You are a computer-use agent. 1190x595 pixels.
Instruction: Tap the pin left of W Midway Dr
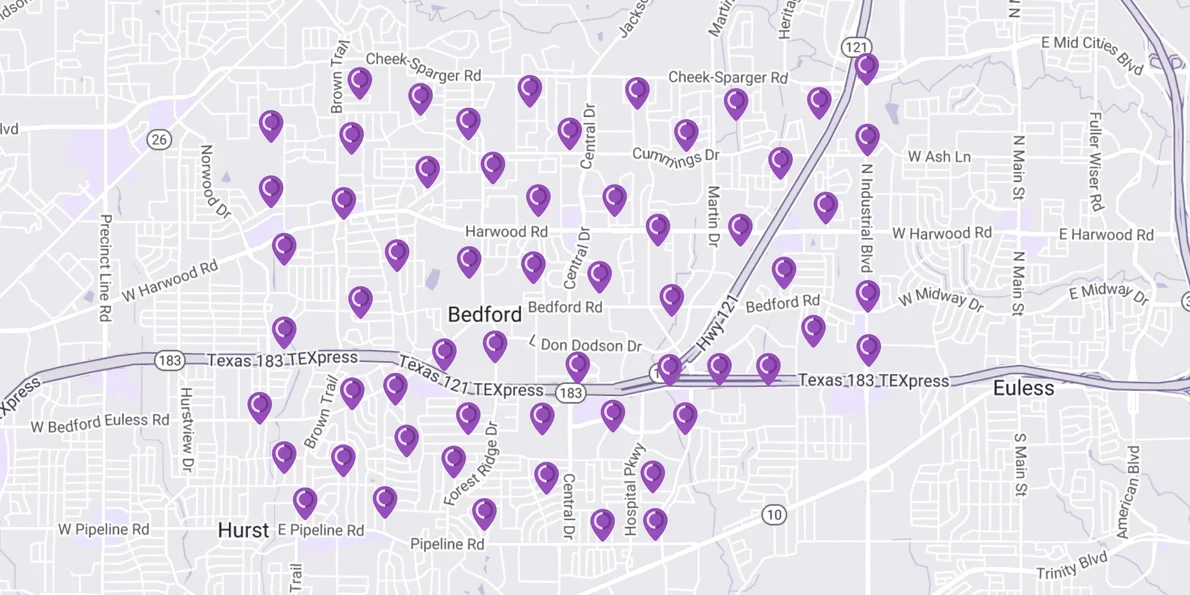[x=867, y=295]
